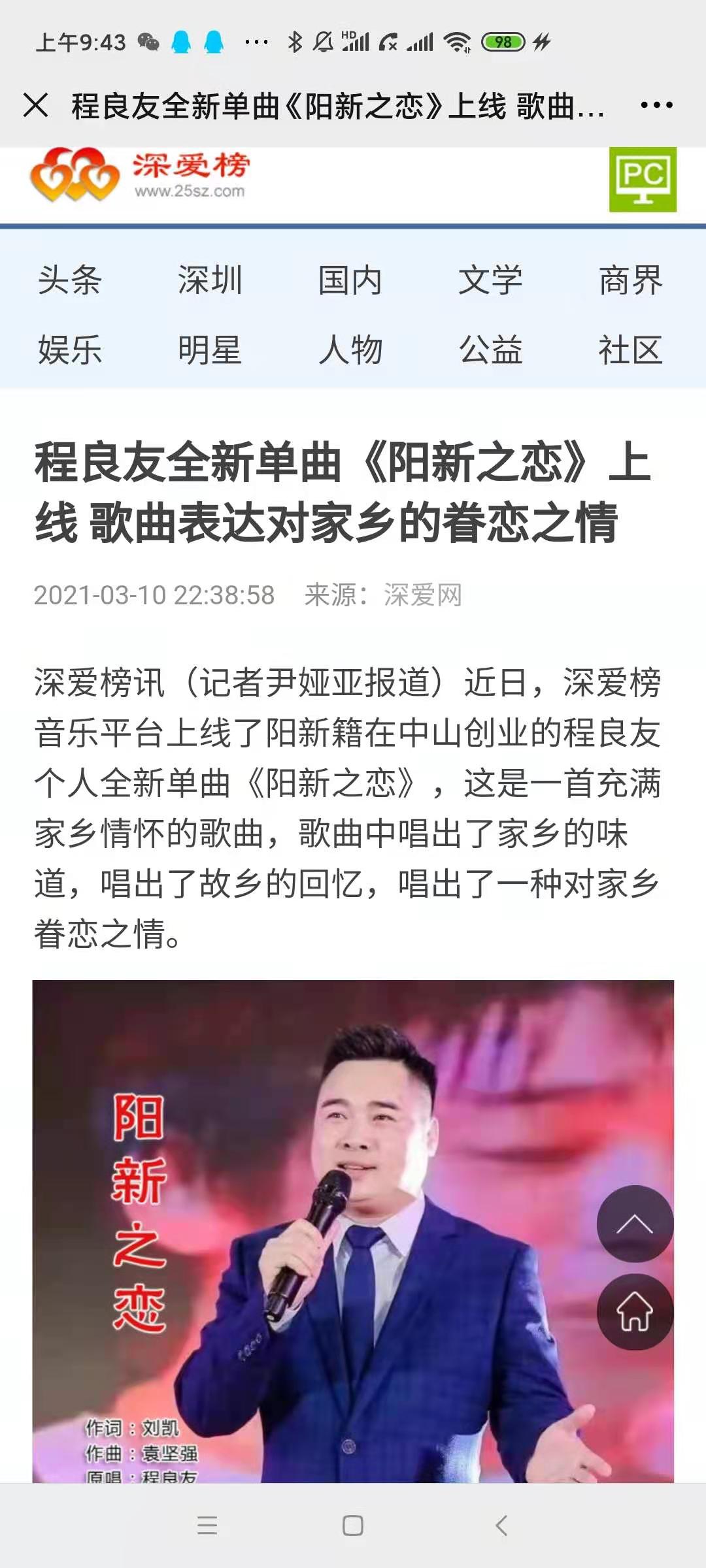Image resolution: width=706 pixels, height=1568 pixels.
Task: Open the three-dot overflow menu
Action: tap(656, 105)
